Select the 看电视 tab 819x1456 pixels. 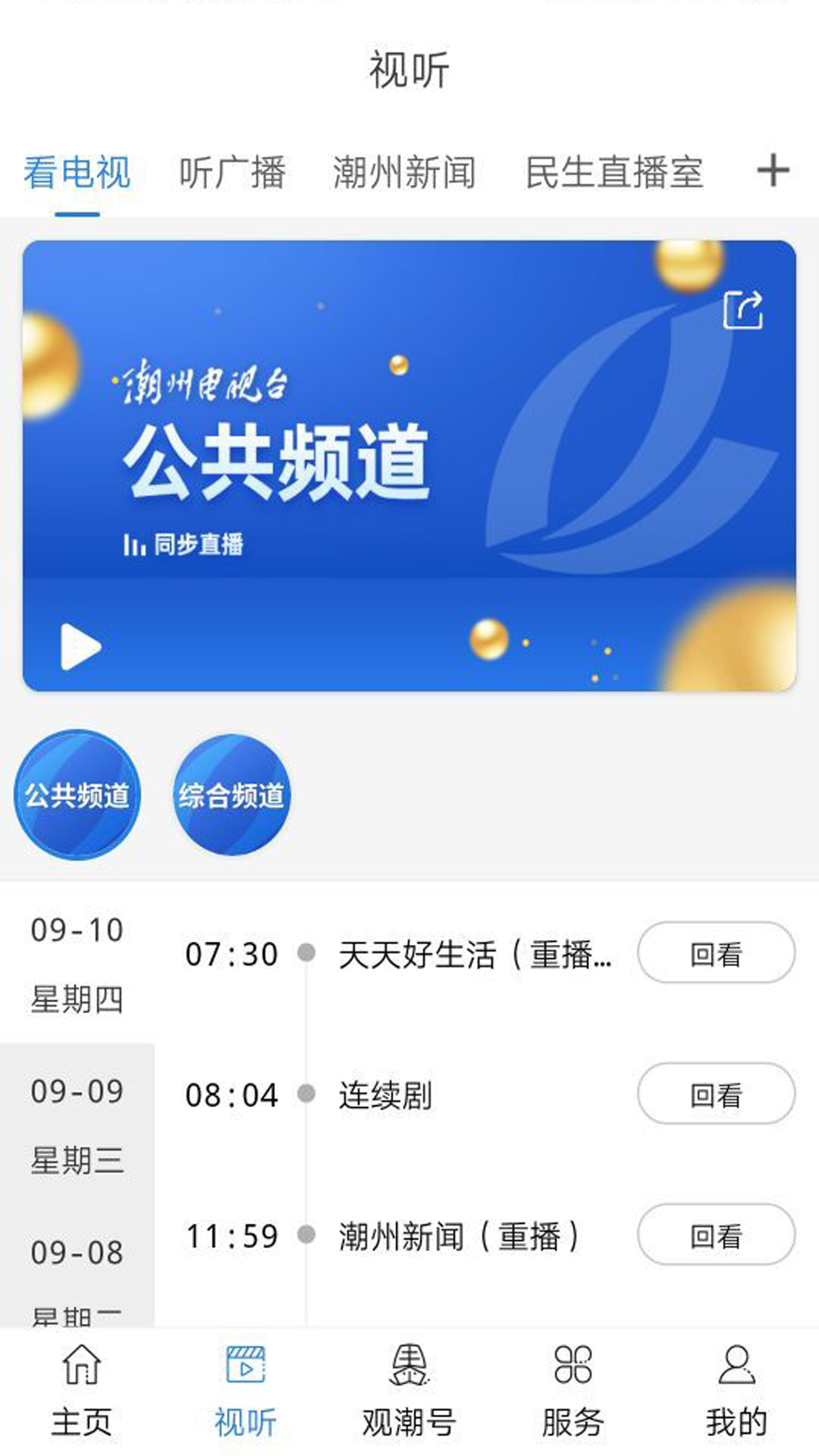tap(77, 173)
